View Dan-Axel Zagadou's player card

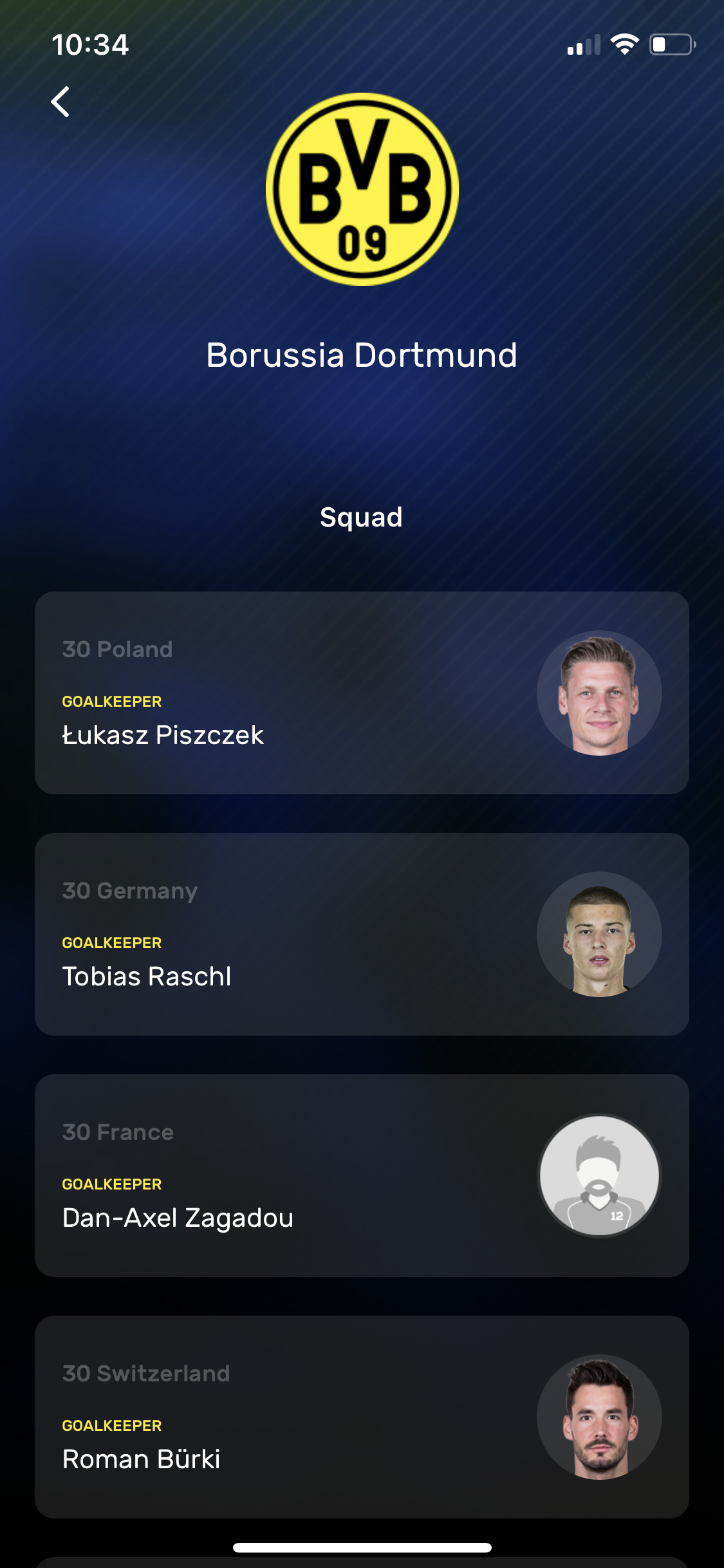(362, 1175)
